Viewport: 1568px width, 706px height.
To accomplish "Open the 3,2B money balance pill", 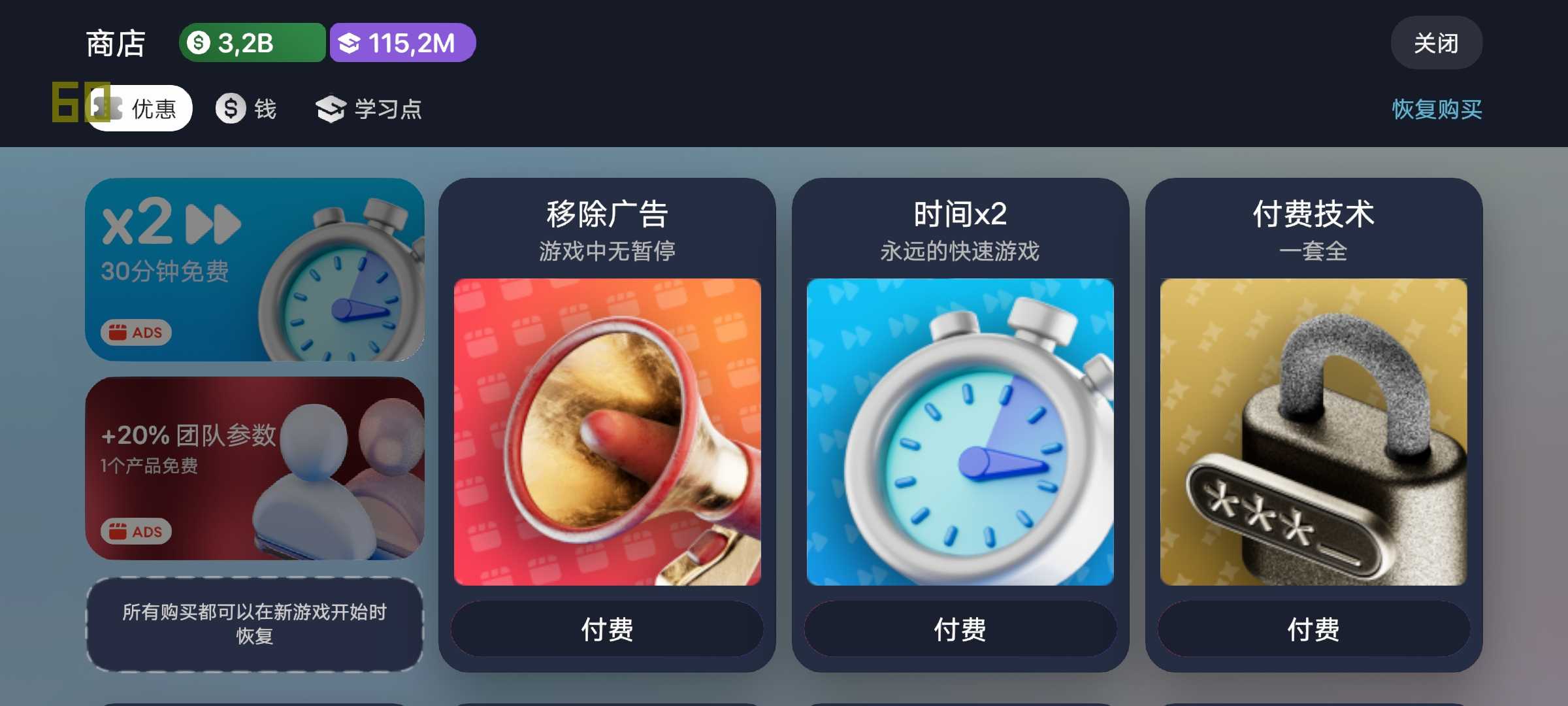I will (252, 43).
